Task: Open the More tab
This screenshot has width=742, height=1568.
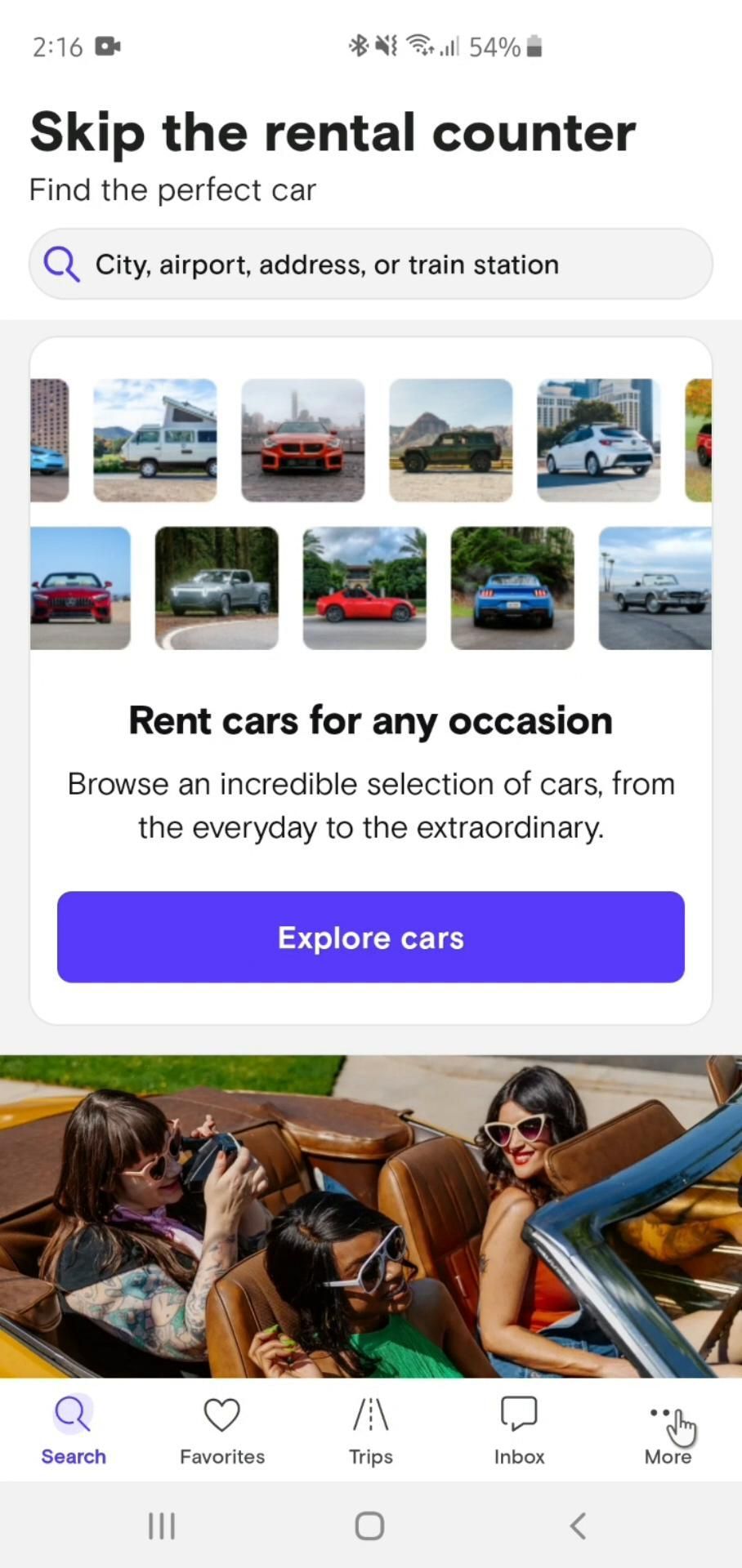Action: pyautogui.click(x=668, y=1429)
